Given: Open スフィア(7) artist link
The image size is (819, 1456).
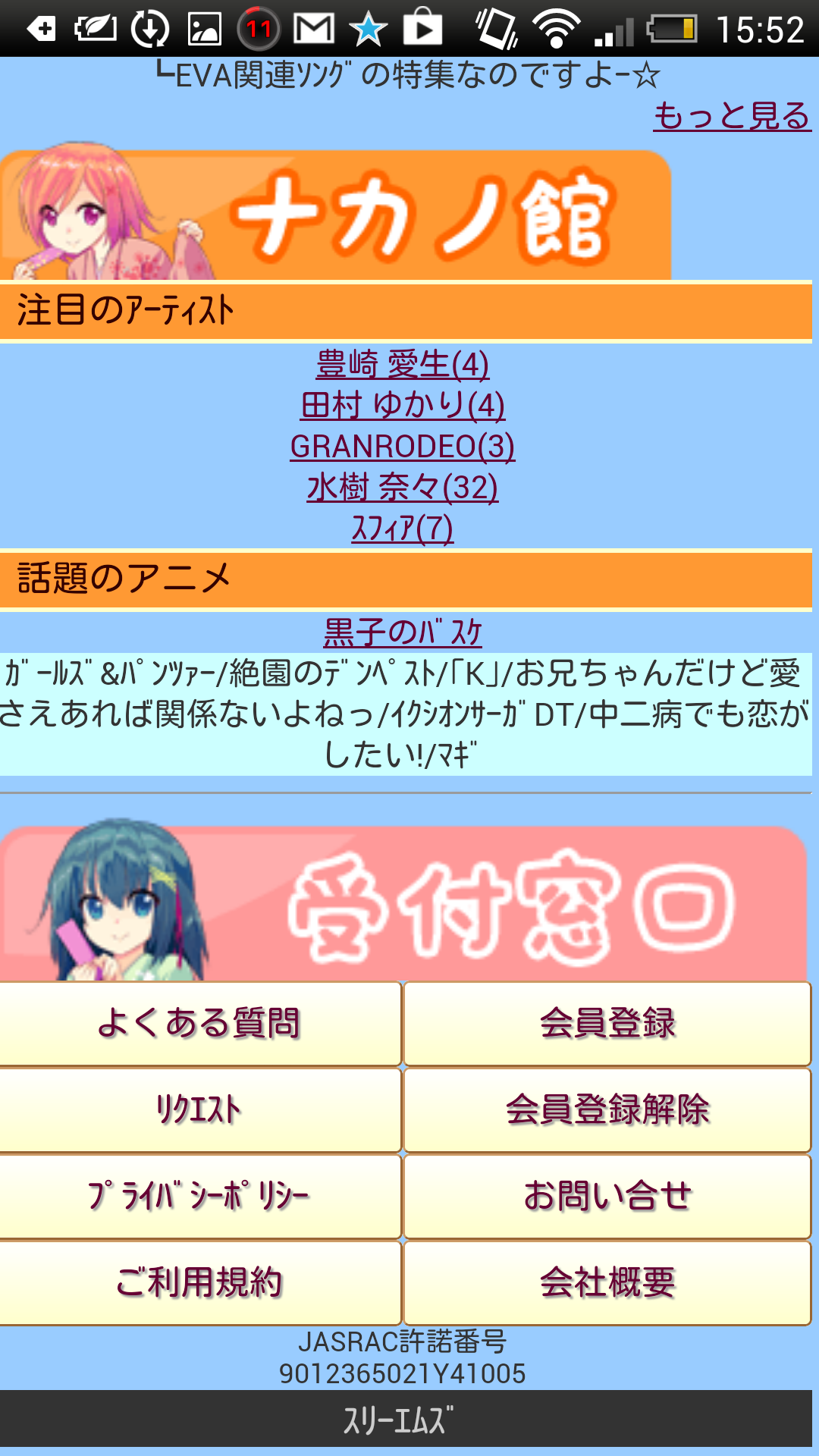Looking at the screenshot, I should [x=402, y=529].
